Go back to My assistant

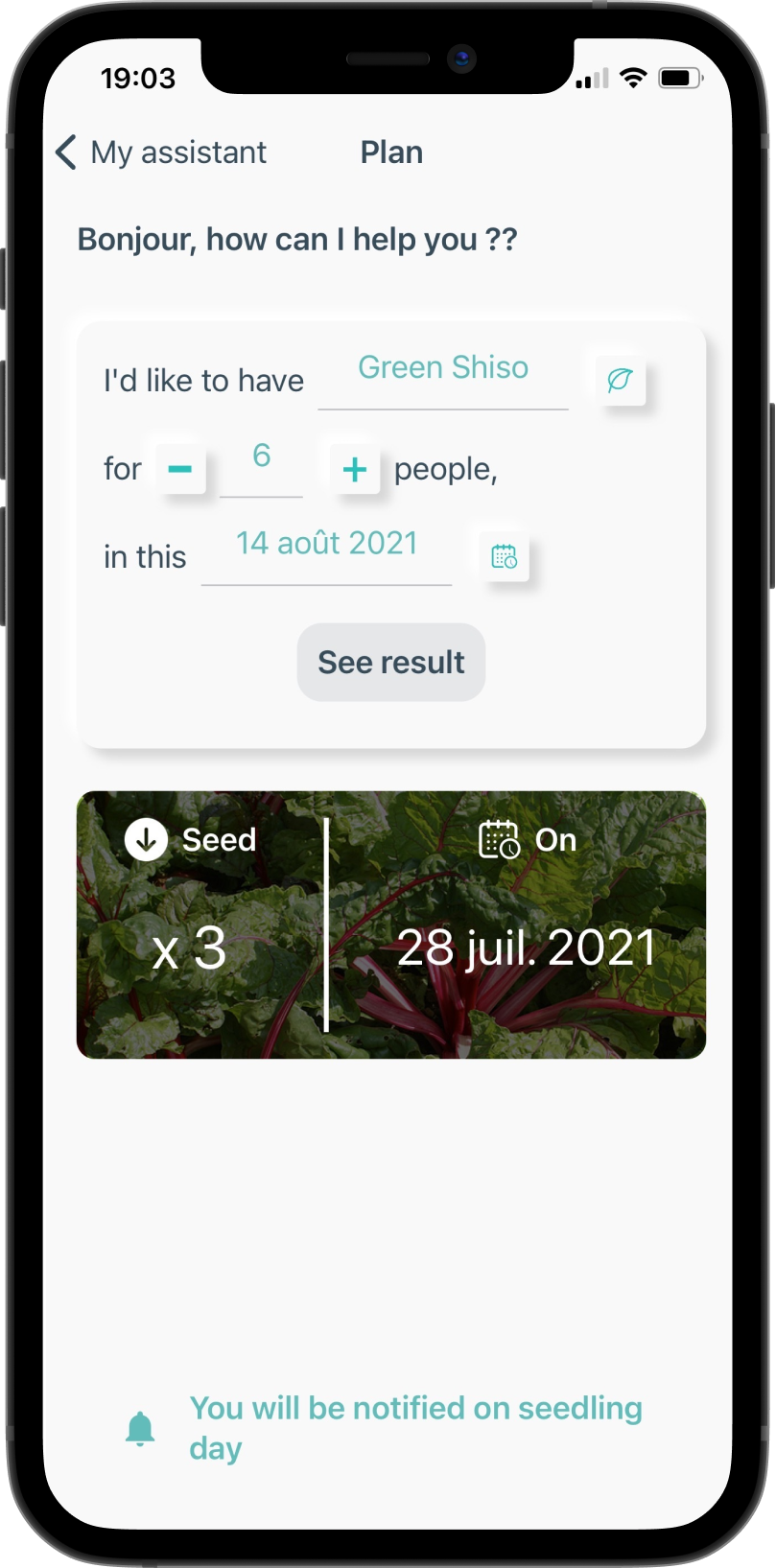click(160, 152)
